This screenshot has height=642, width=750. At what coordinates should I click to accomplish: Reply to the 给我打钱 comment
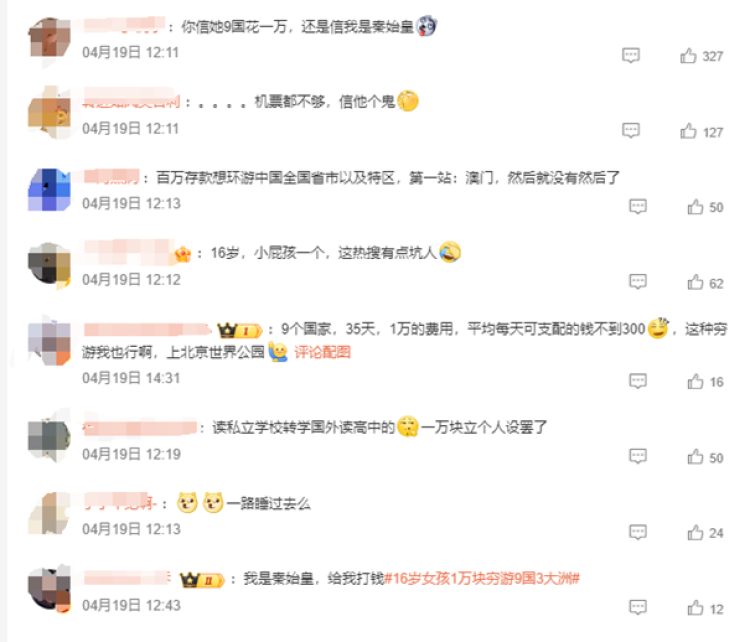(x=638, y=608)
